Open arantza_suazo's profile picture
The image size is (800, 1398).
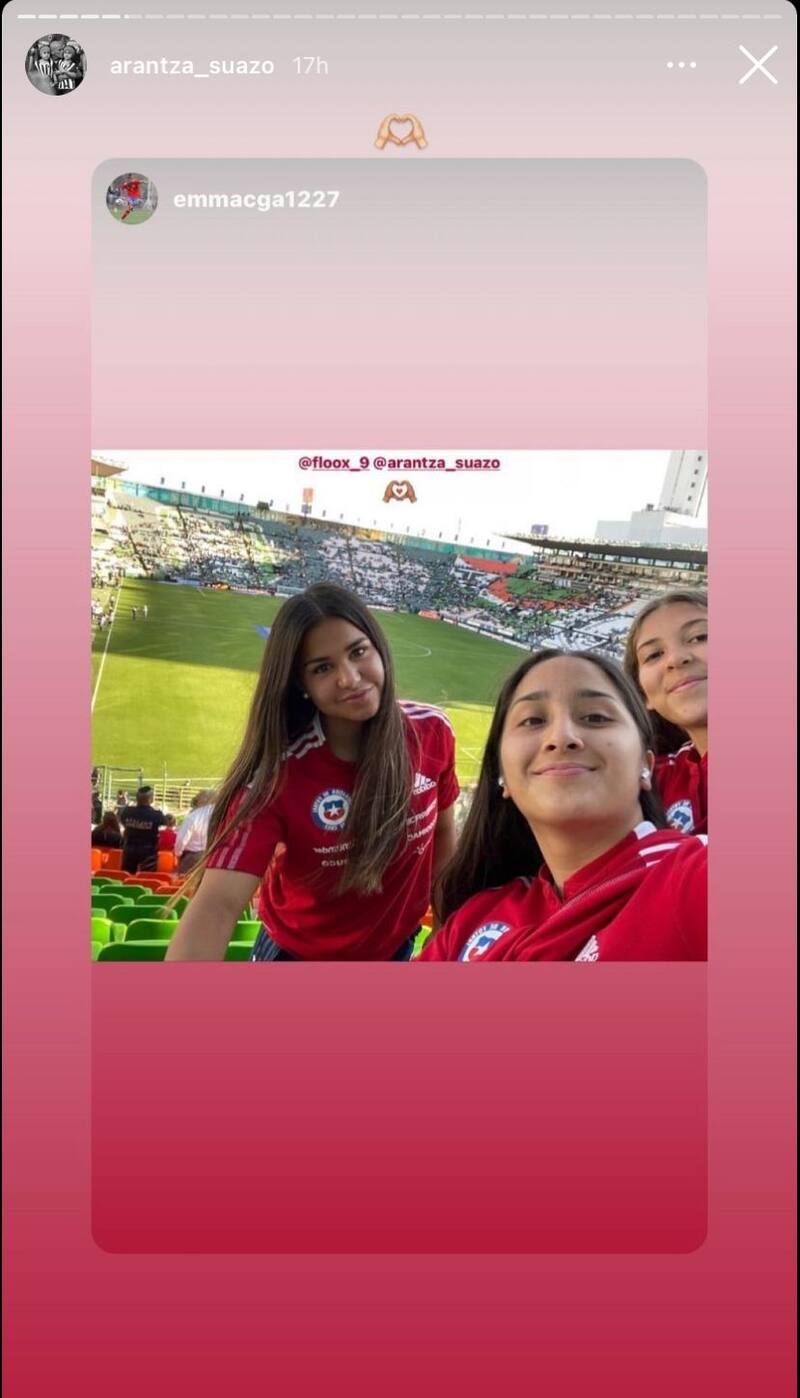[x=55, y=65]
